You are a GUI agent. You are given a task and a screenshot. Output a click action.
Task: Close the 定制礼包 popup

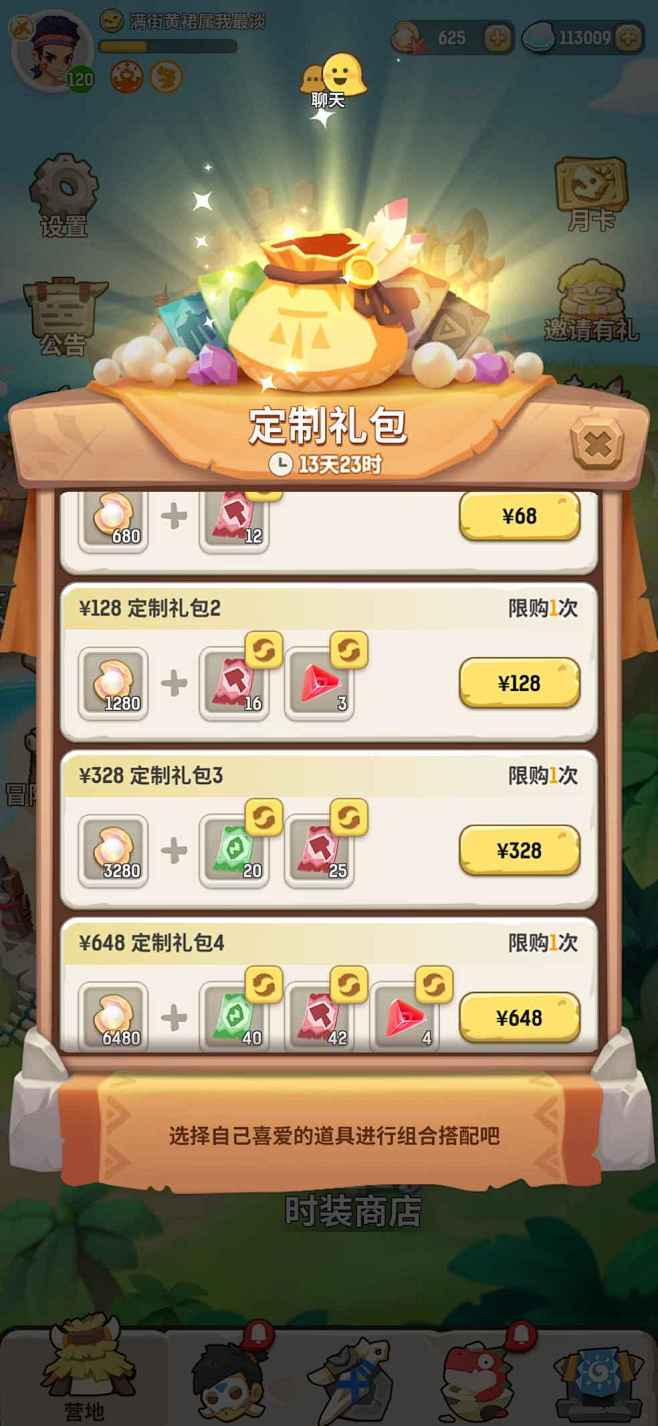pyautogui.click(x=597, y=443)
